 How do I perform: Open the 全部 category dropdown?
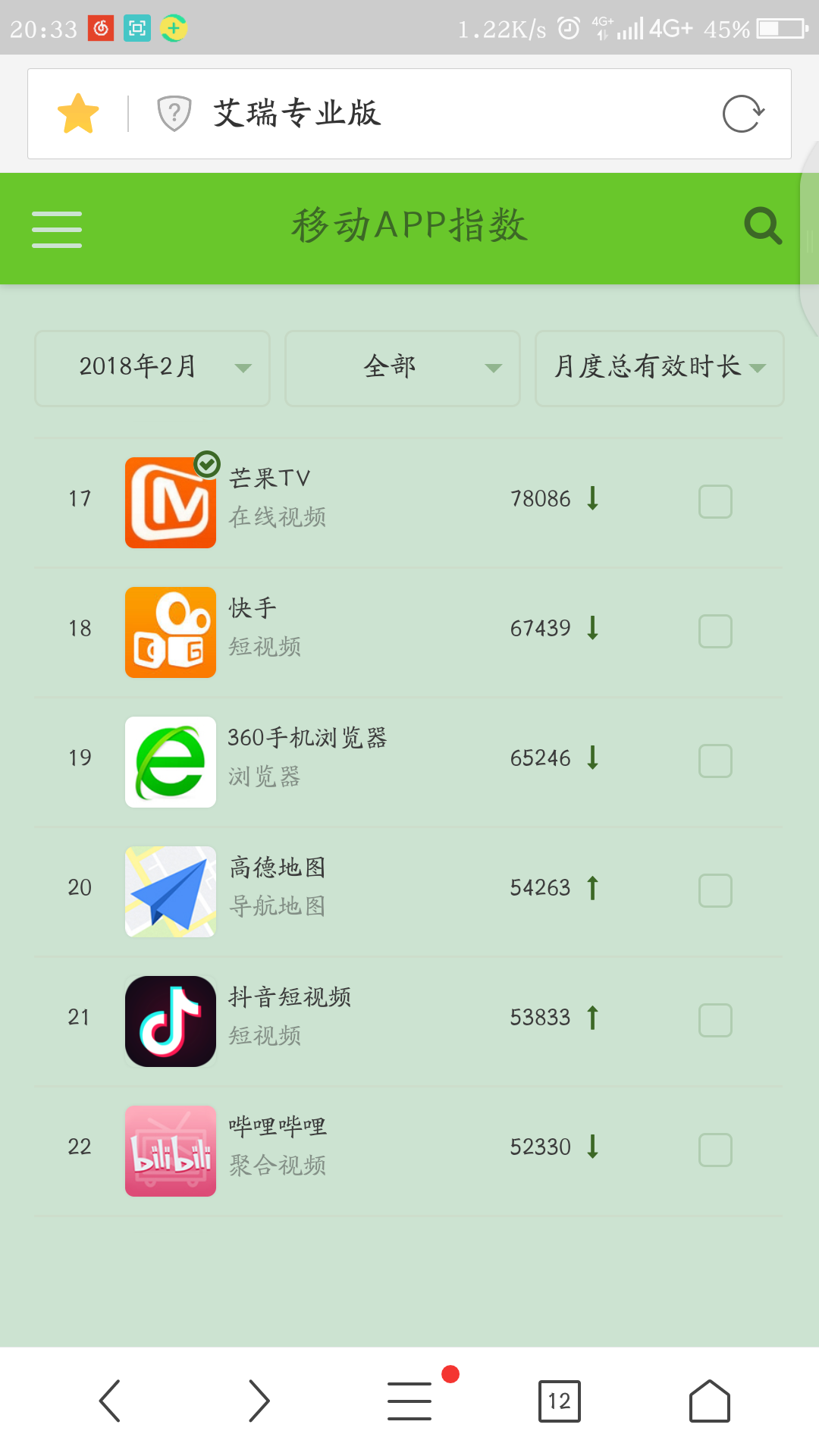pos(402,368)
